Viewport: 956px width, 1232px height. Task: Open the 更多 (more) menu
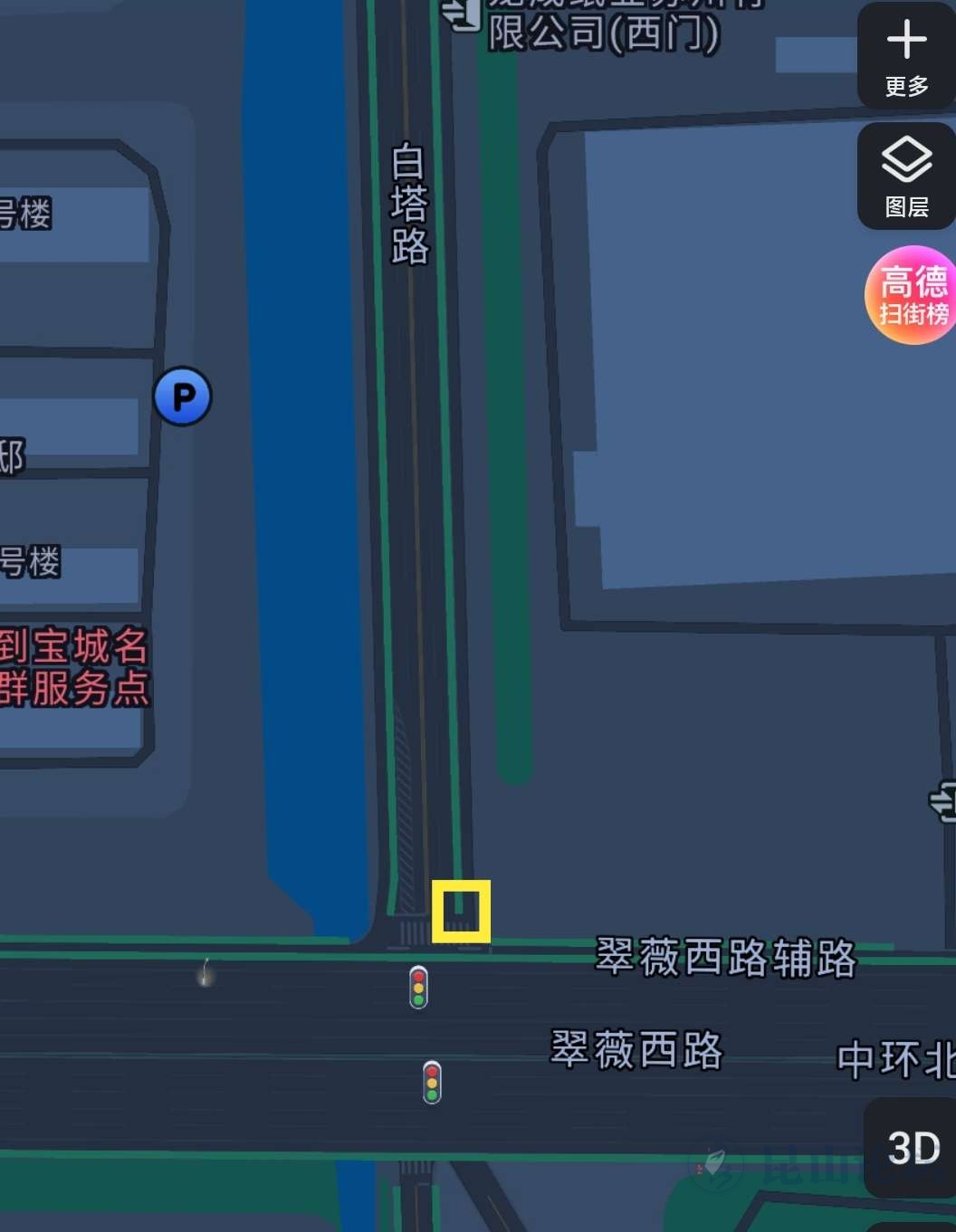[906, 56]
